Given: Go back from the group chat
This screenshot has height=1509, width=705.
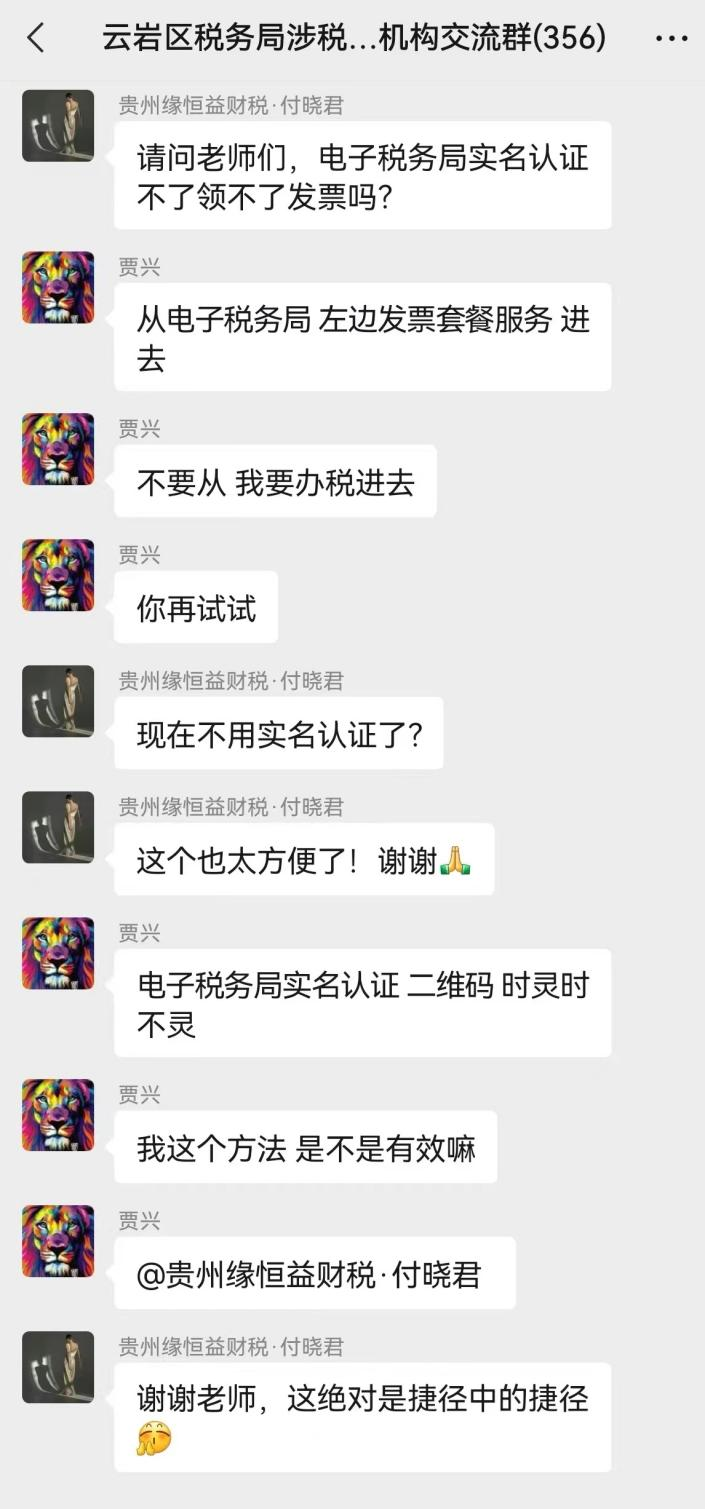Looking at the screenshot, I should tap(36, 39).
